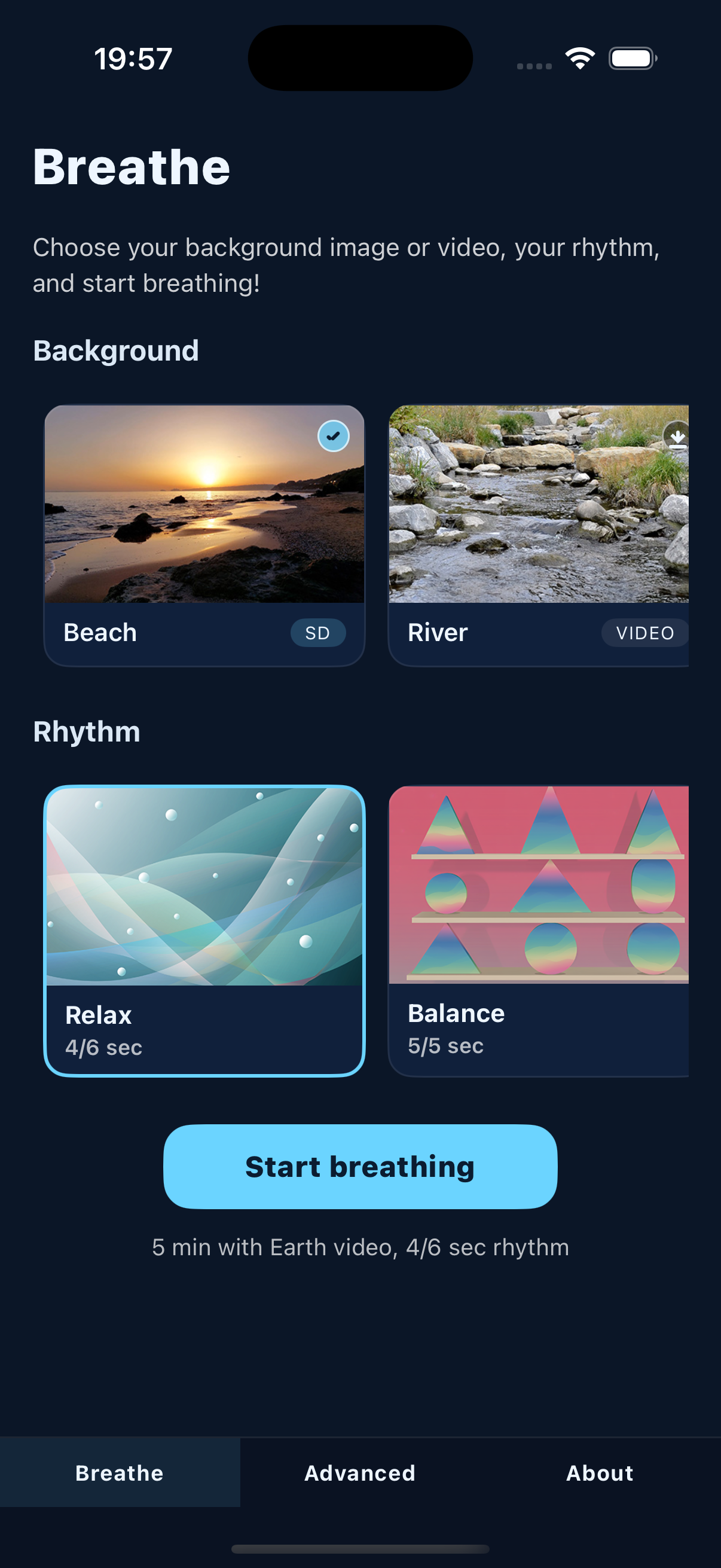The width and height of the screenshot is (721, 1568).
Task: Tap the battery indicator in the status bar
Action: coord(633,58)
